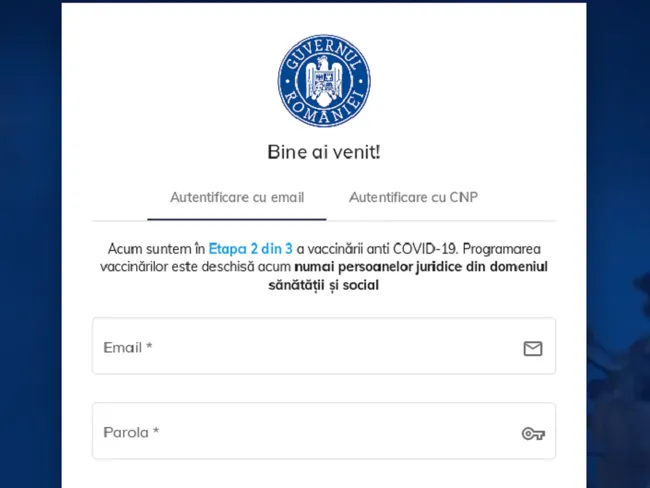Switch to Autentificare cu email tab

coord(237,198)
